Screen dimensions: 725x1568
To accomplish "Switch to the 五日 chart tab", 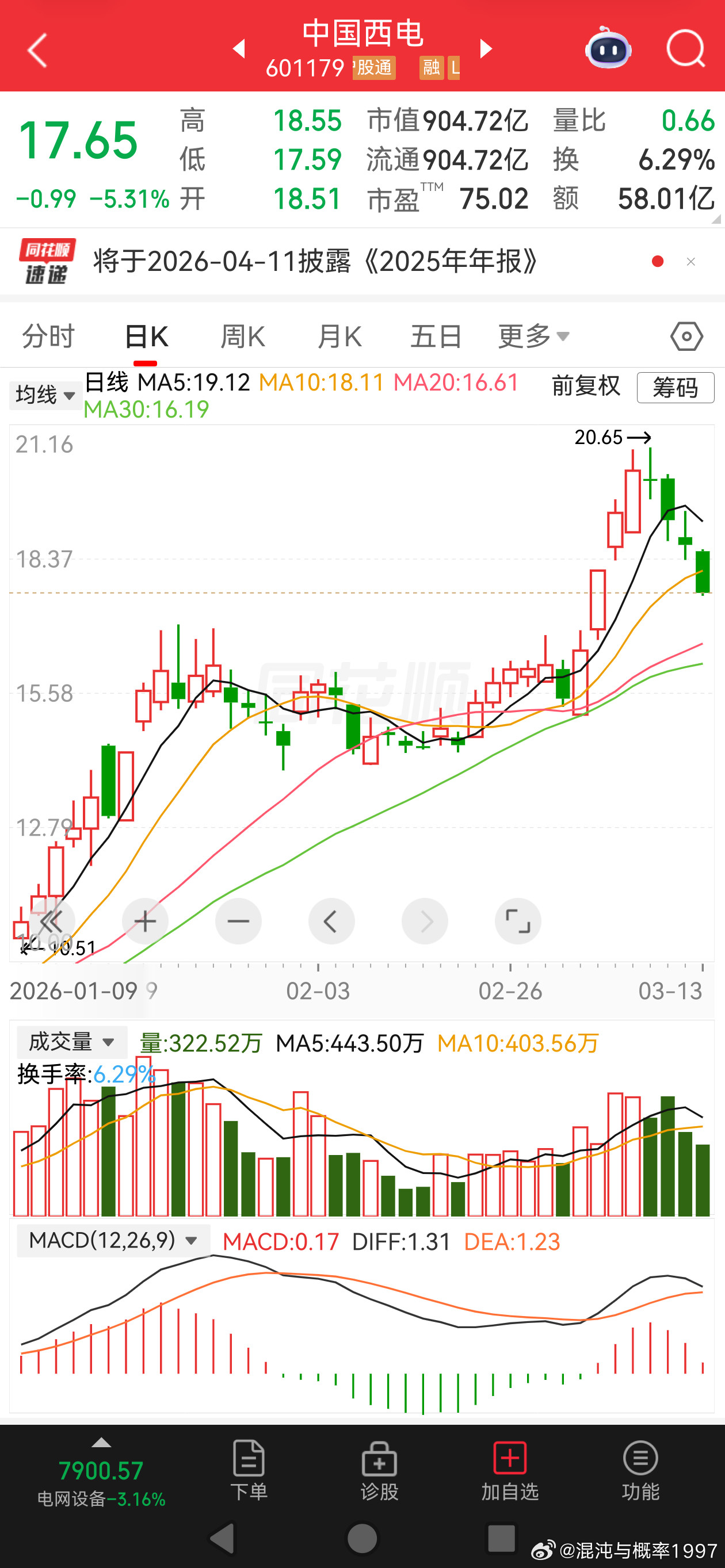I will point(436,336).
